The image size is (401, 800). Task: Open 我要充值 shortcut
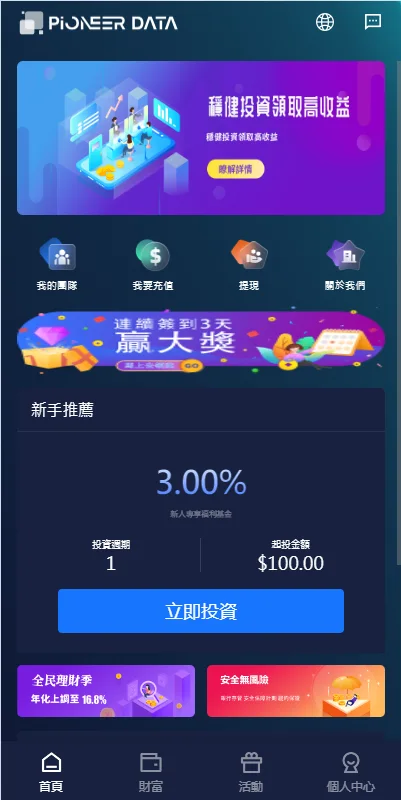coord(153,264)
